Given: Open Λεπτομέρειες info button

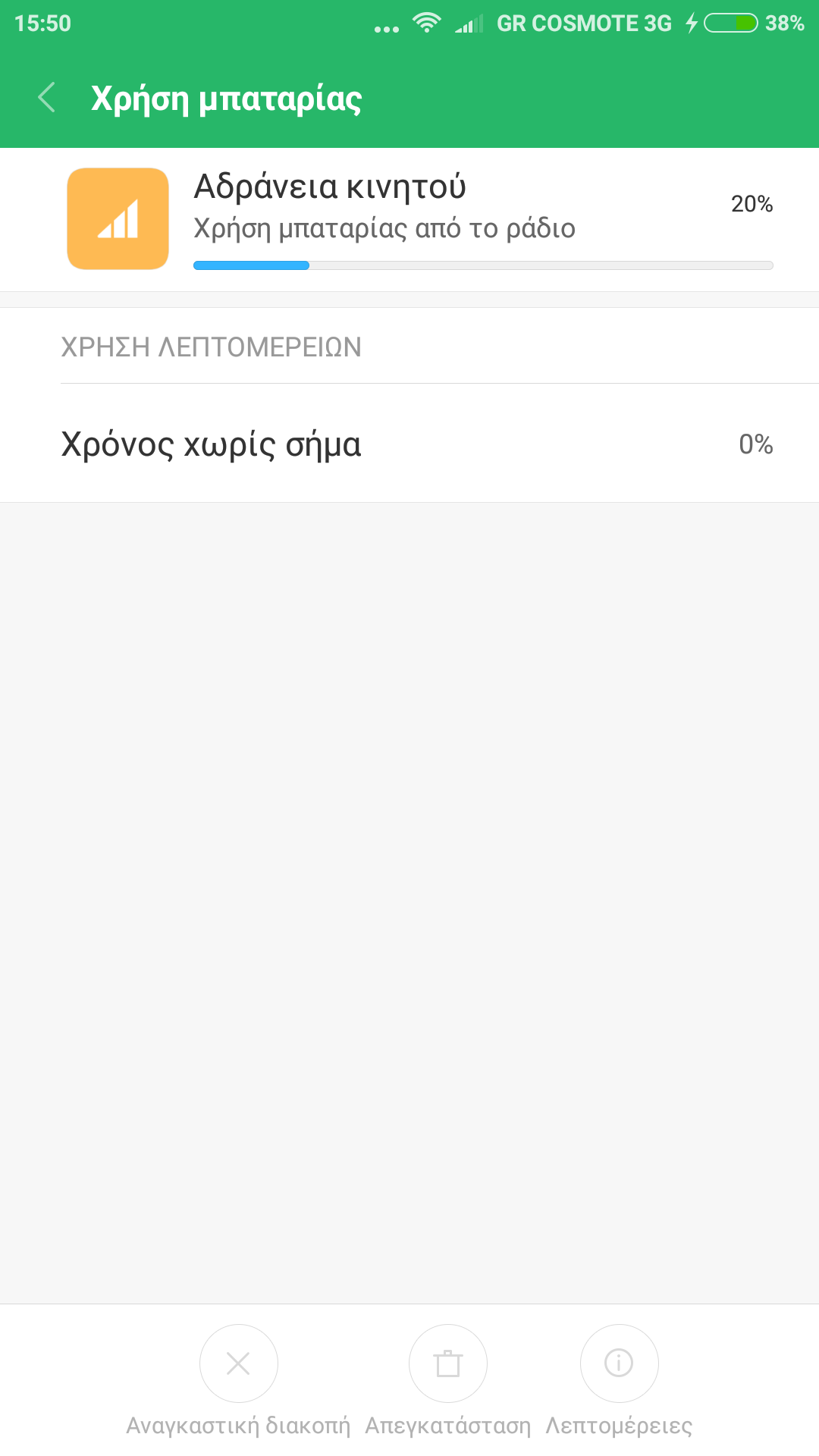Looking at the screenshot, I should (619, 1363).
